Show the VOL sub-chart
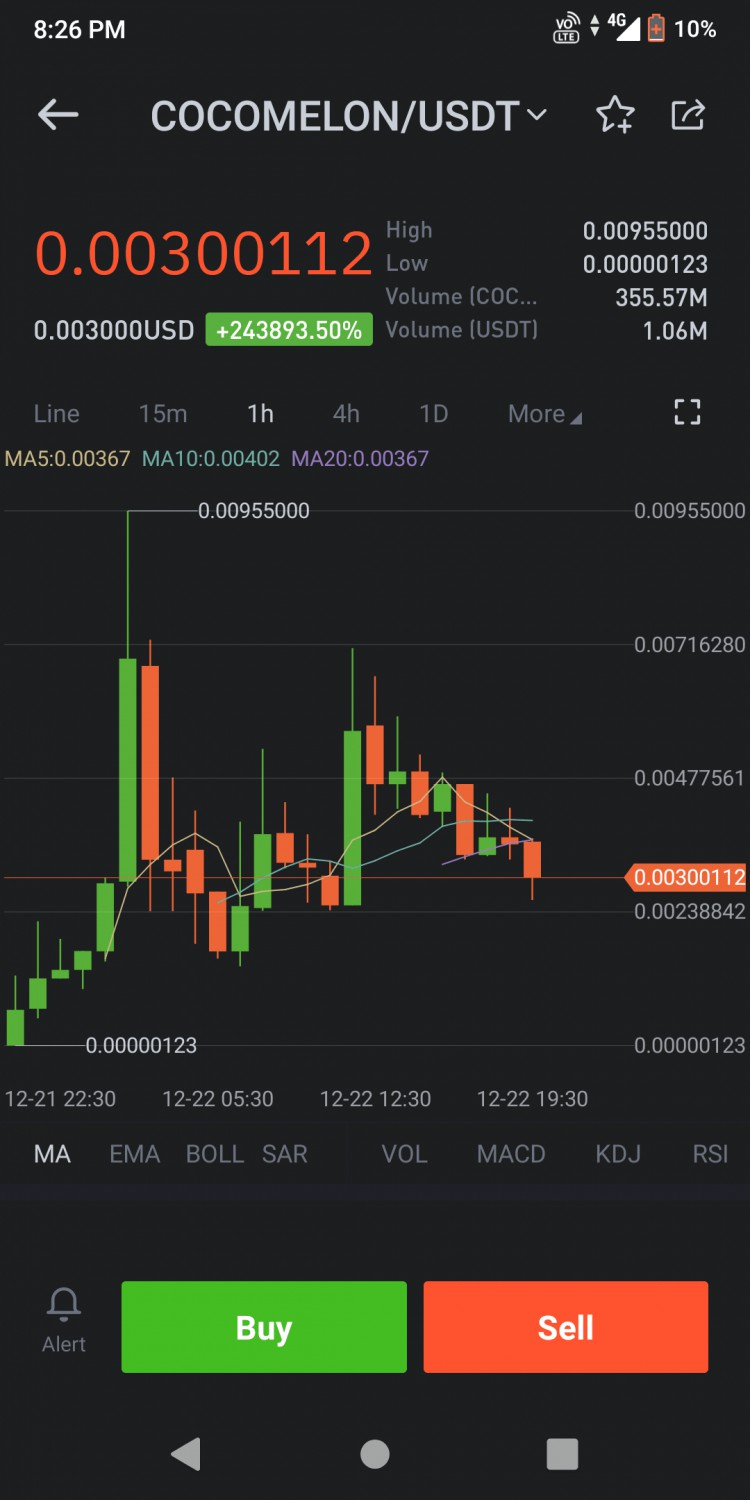750x1500 pixels. 404,1154
